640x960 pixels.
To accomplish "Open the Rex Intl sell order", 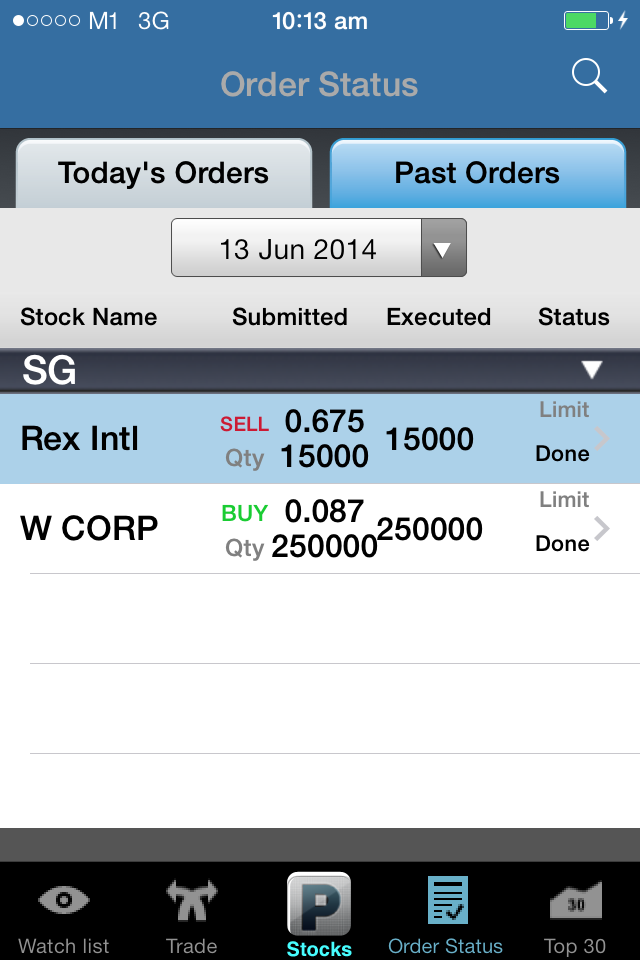I will (320, 439).
